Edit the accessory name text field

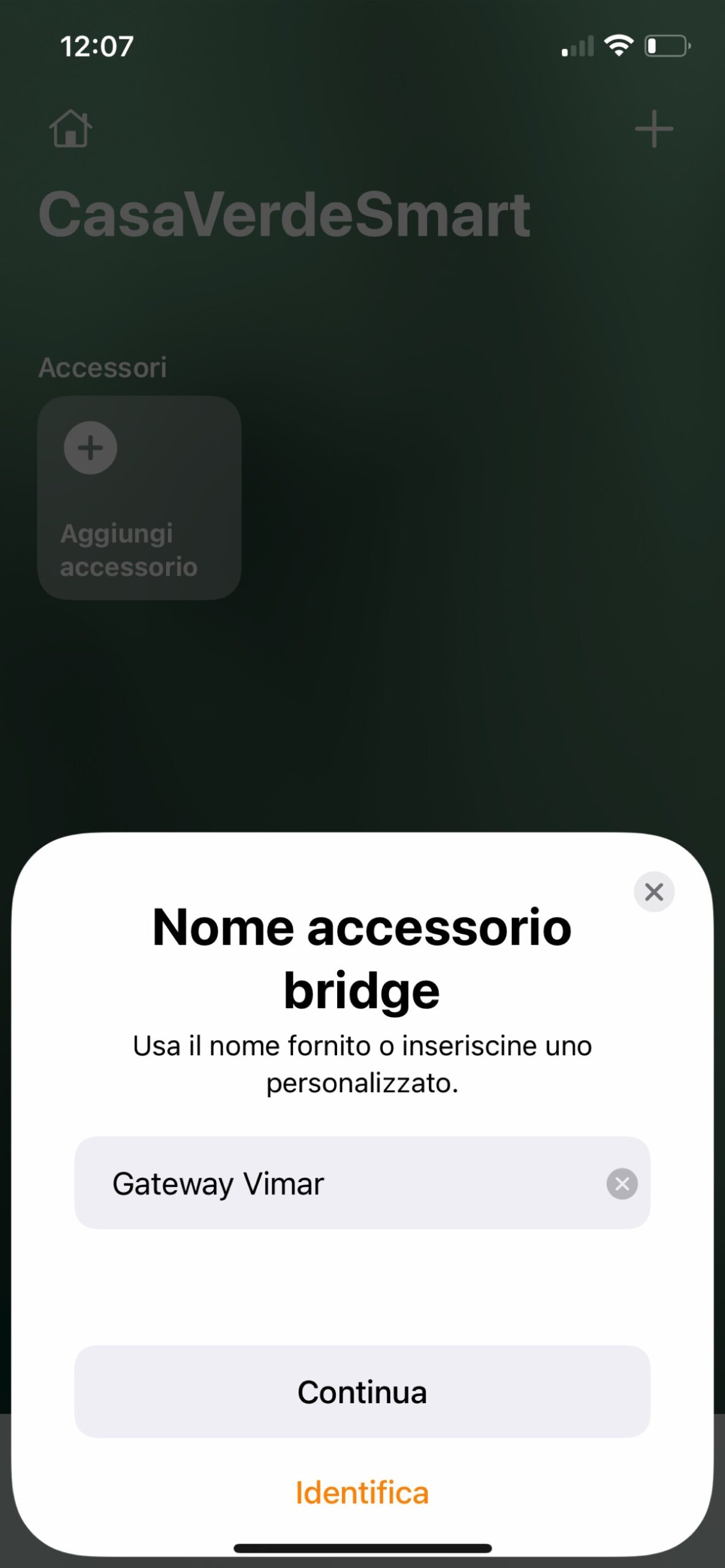coord(343,1183)
